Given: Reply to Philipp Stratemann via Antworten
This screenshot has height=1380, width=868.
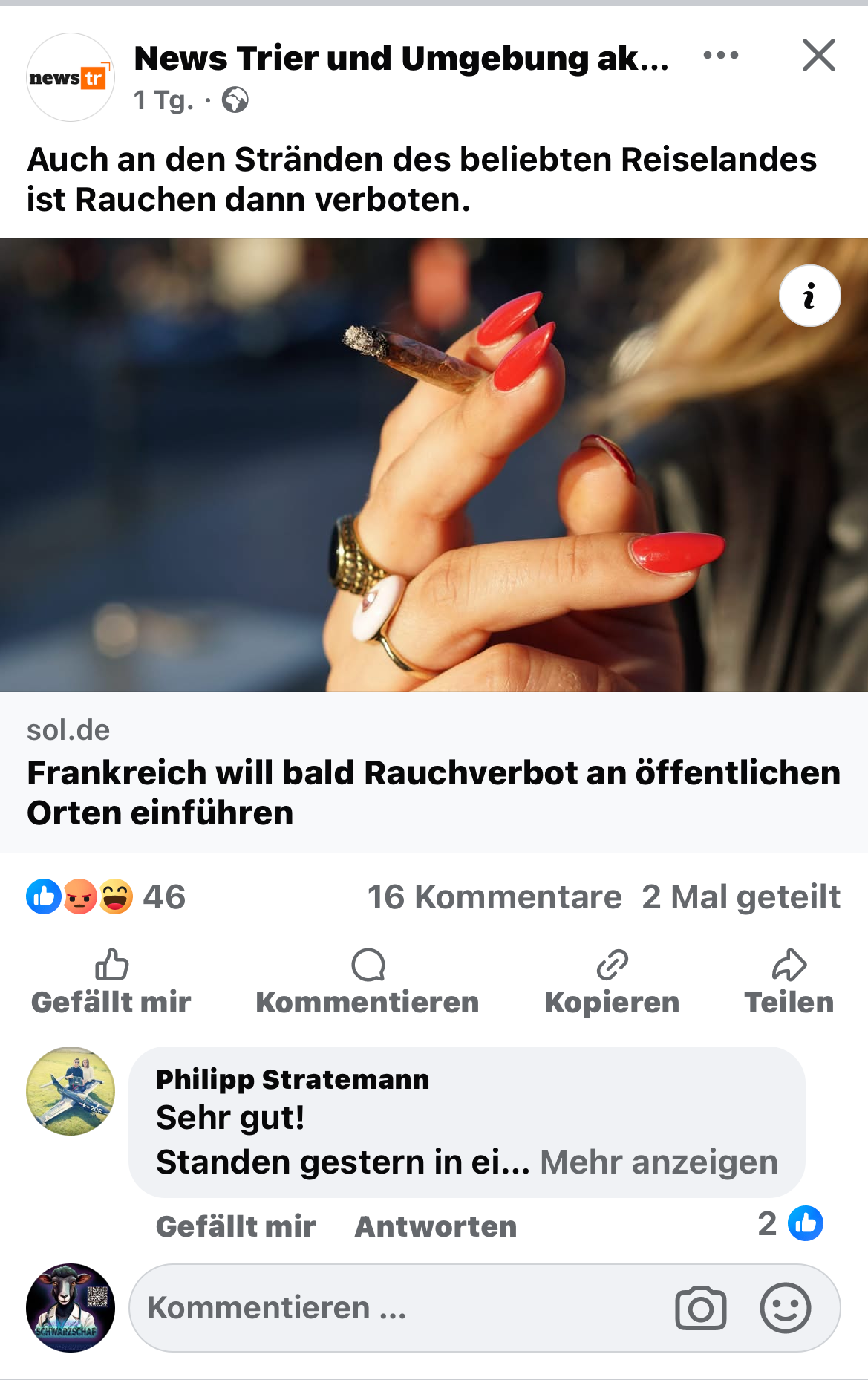Looking at the screenshot, I should tap(436, 1227).
